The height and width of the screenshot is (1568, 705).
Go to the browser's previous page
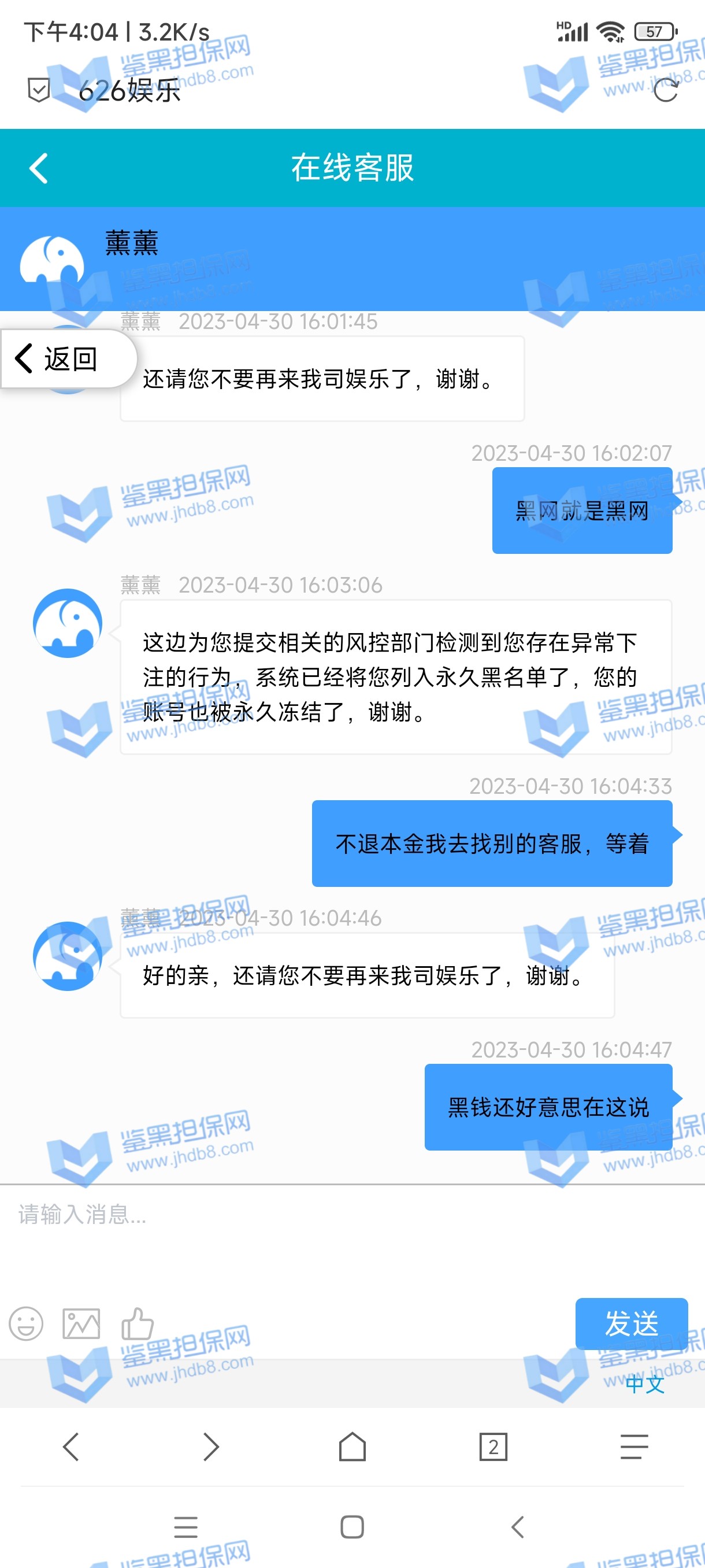click(x=70, y=1446)
